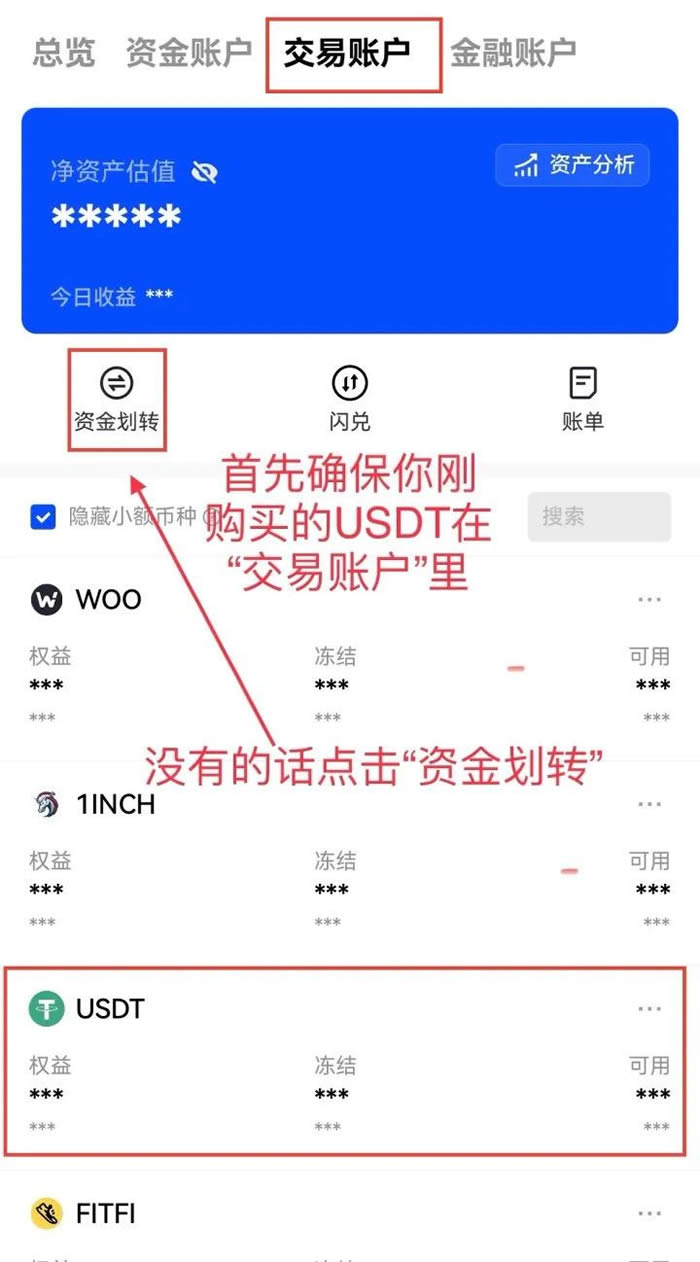
Task: Tap 资金划转 to transfer funds
Action: pos(117,399)
